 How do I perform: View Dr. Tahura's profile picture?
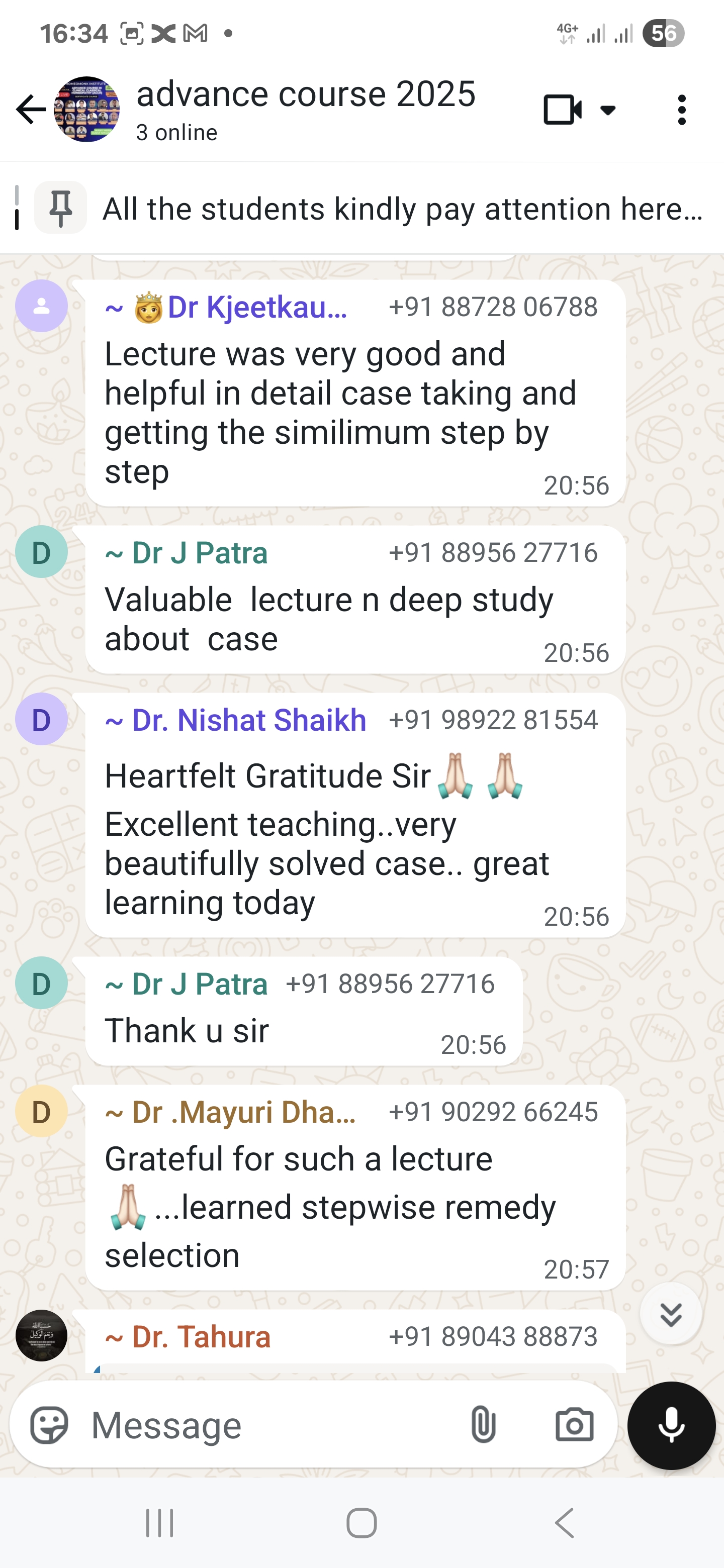41,1335
